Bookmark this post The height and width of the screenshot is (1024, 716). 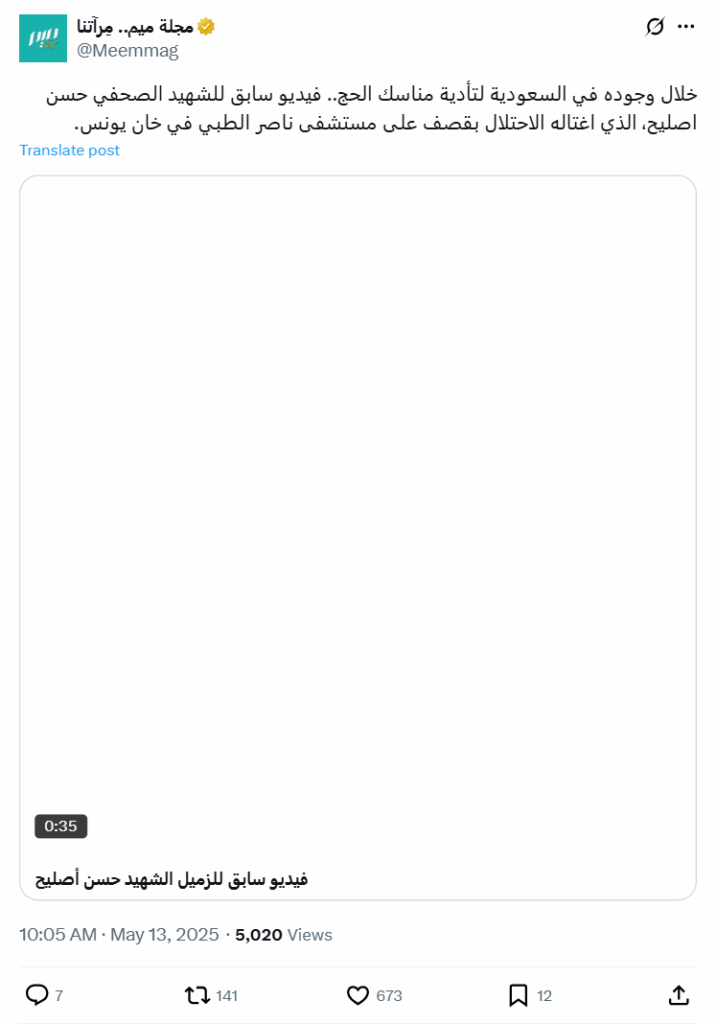(518, 995)
